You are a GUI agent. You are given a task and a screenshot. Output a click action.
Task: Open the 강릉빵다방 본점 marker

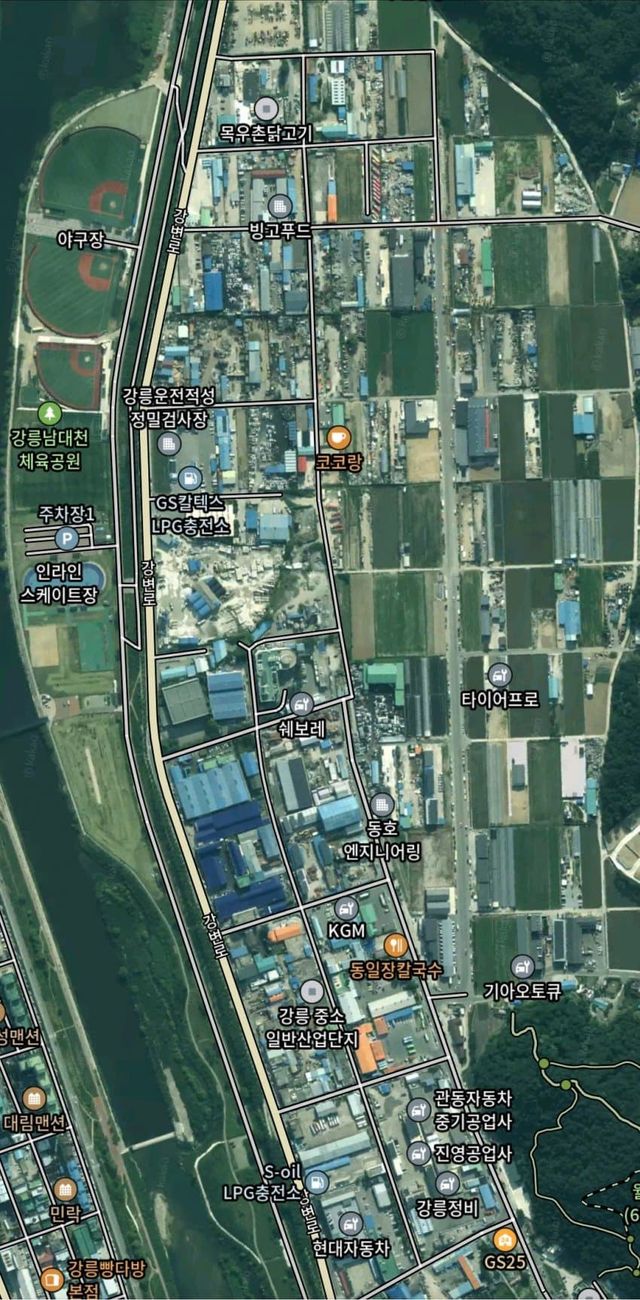[x=52, y=1279]
